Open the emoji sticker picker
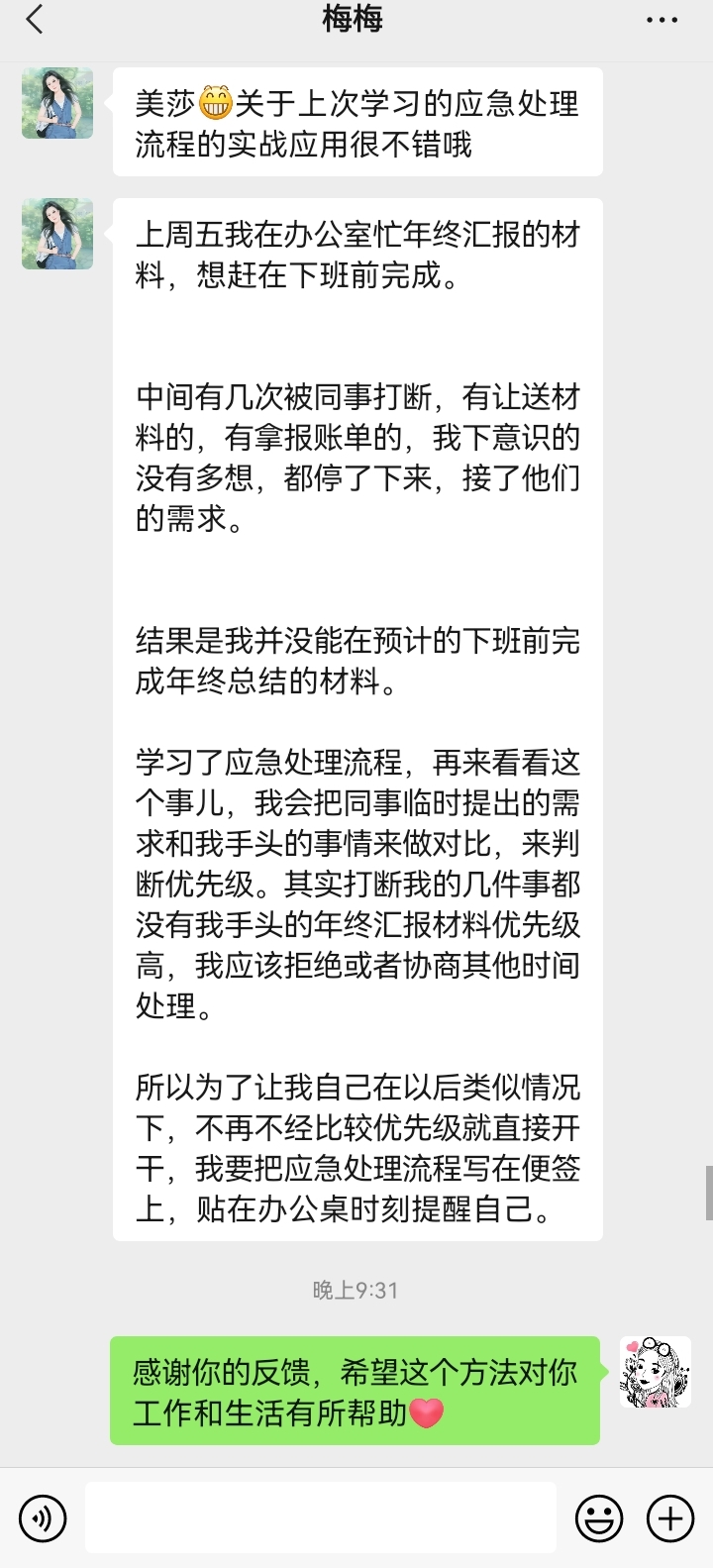 (x=599, y=1517)
